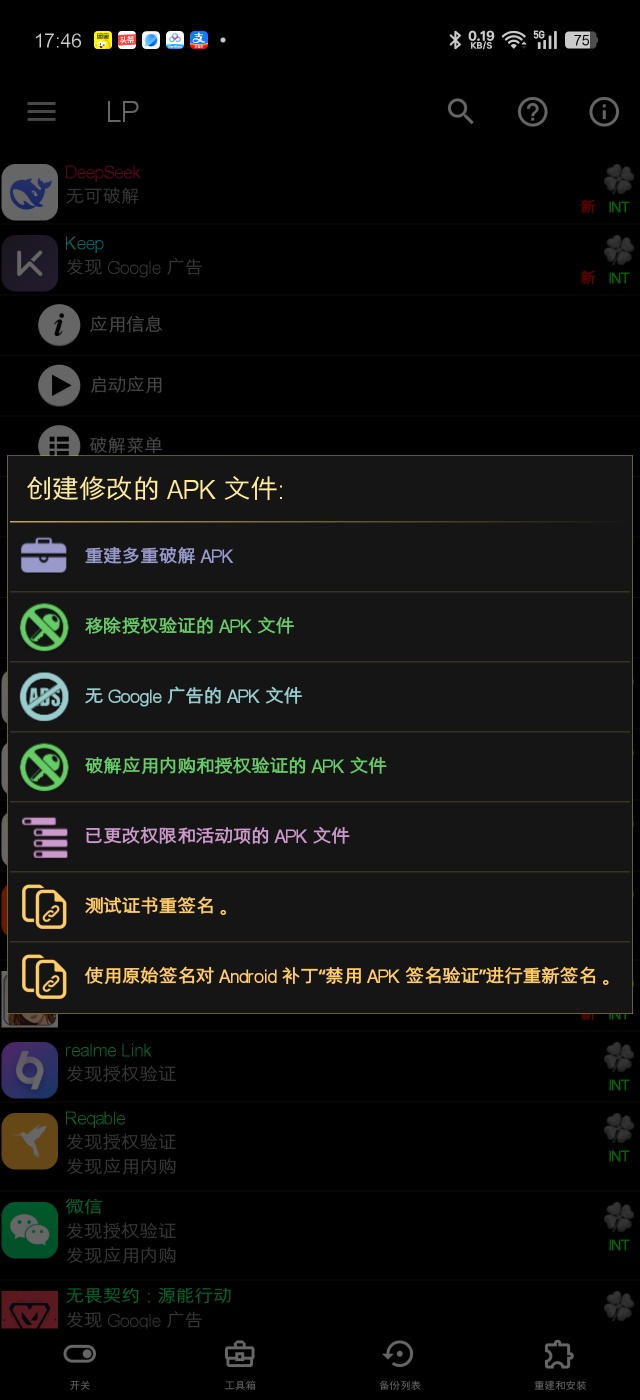
Task: Select 已更改权限和活动项的 APK 文件
Action: click(x=320, y=836)
